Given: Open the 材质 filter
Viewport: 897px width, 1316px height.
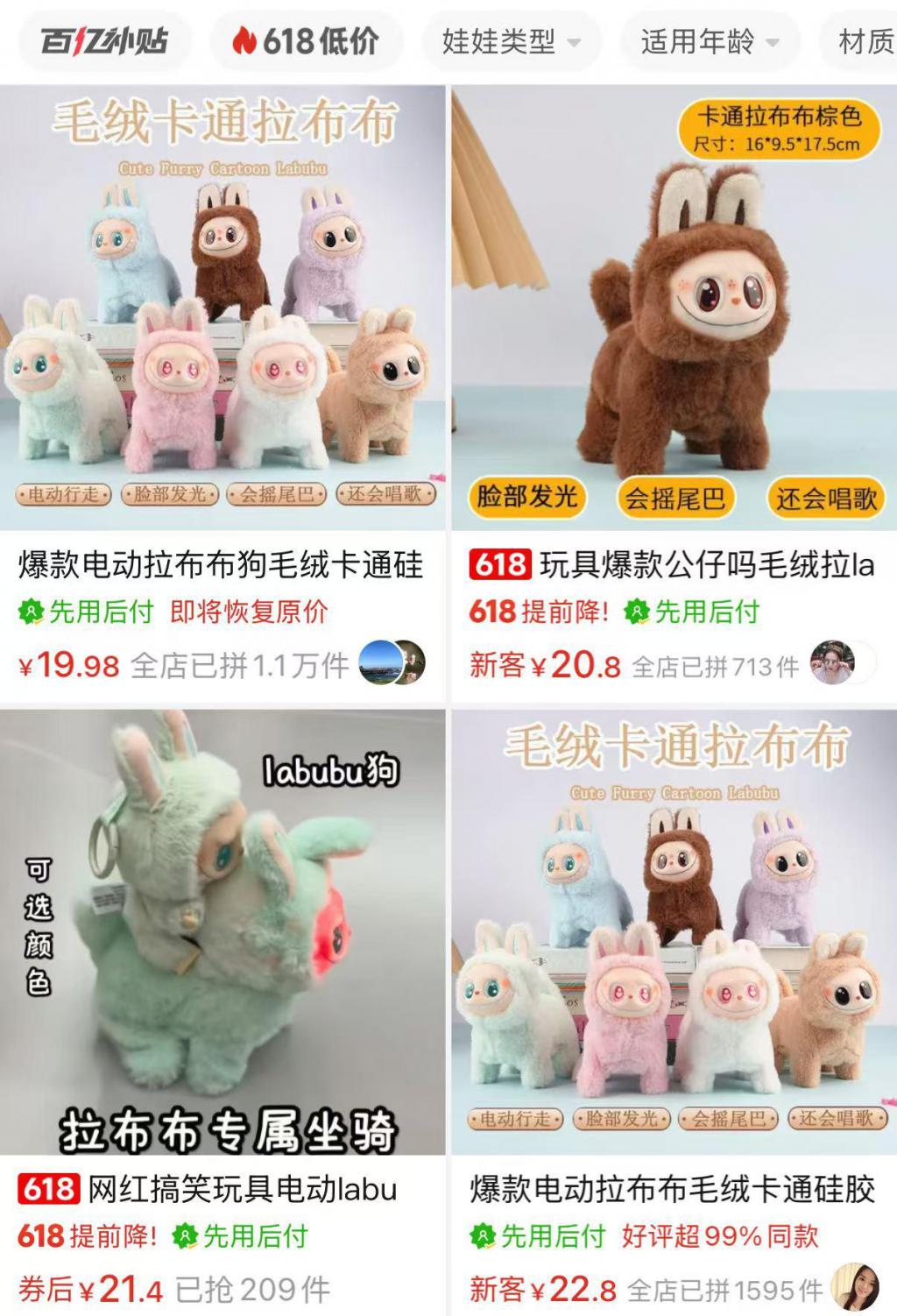Looking at the screenshot, I should 864,40.
